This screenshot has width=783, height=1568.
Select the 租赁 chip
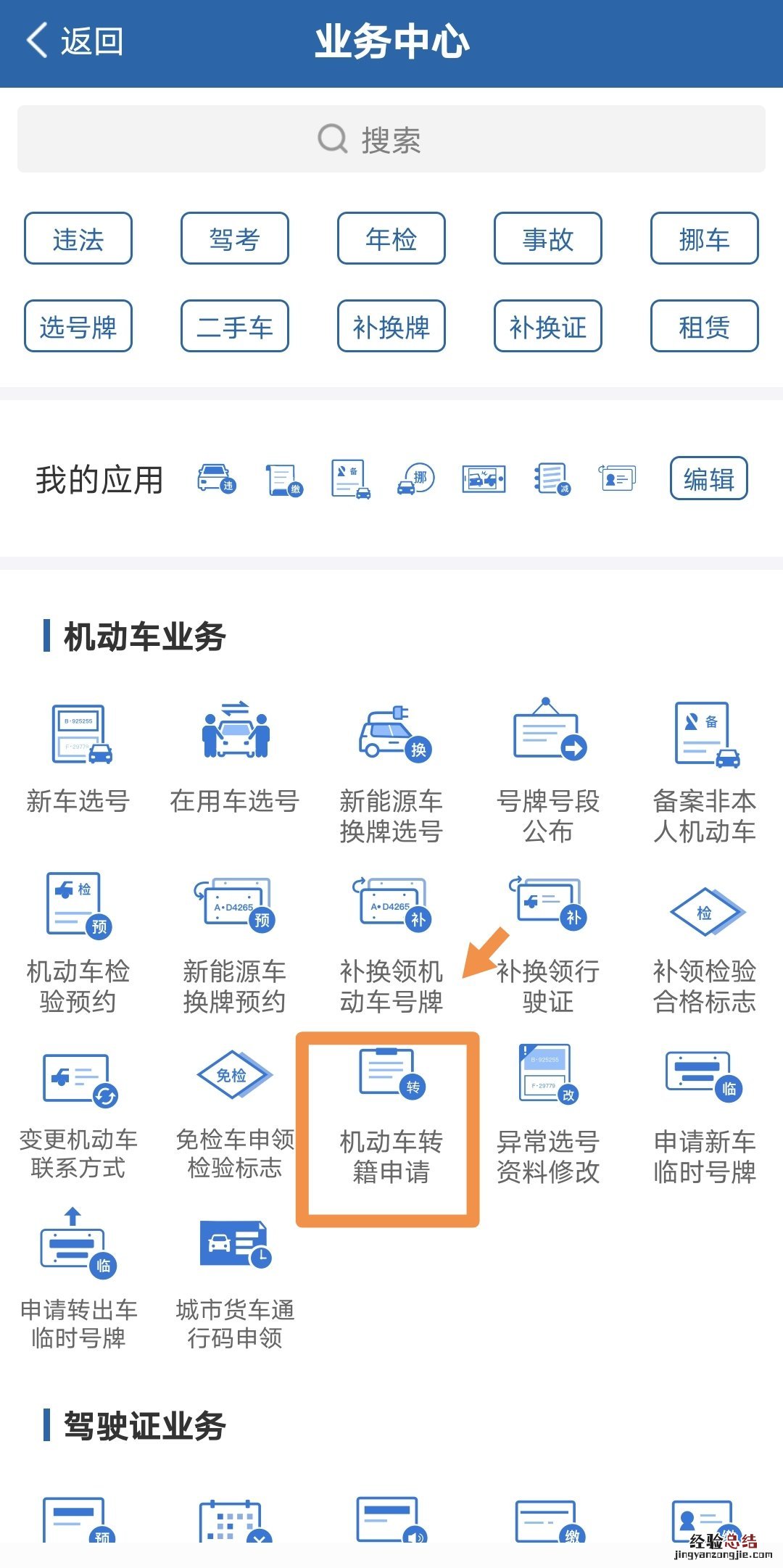click(705, 326)
